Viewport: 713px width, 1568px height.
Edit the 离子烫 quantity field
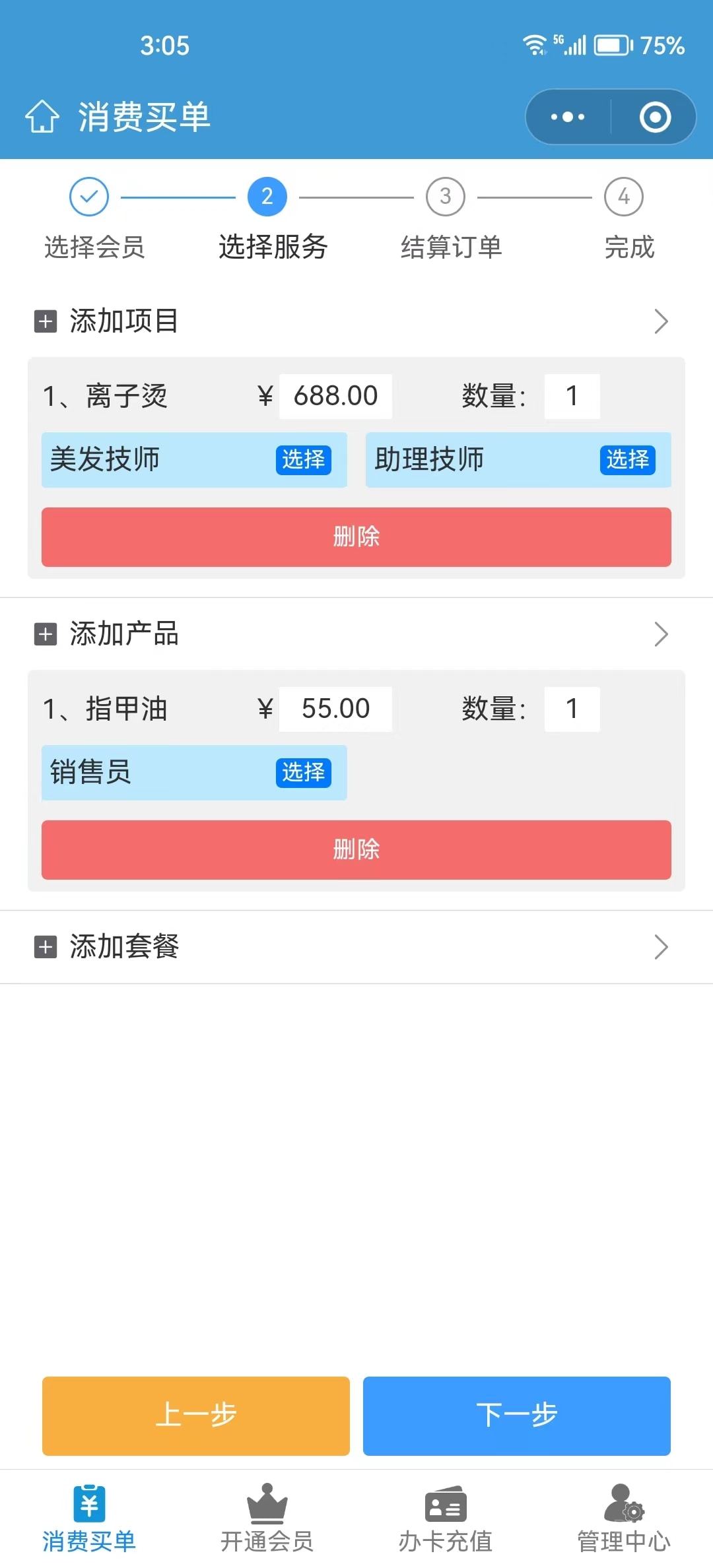[x=572, y=396]
